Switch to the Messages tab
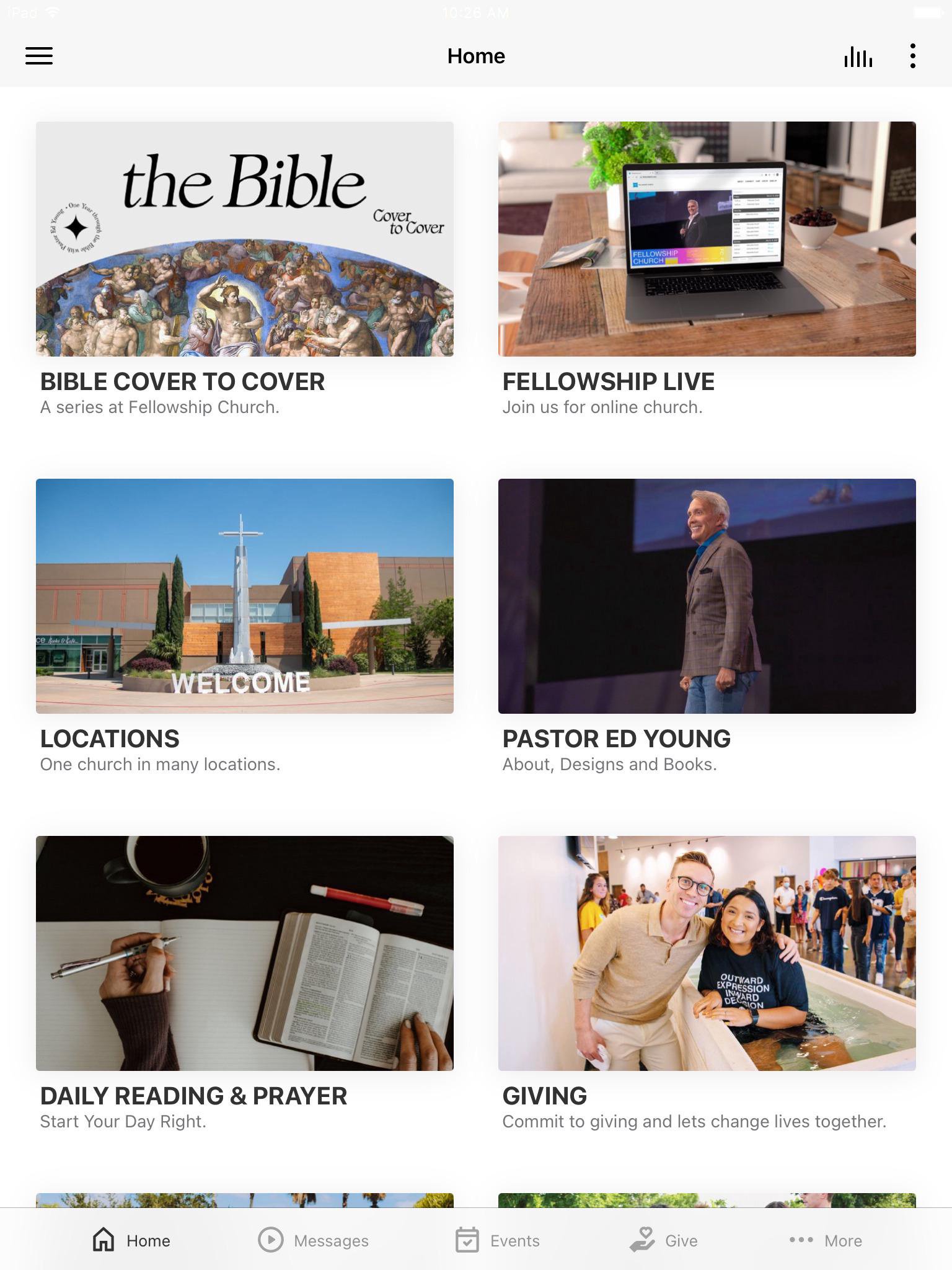Image resolution: width=952 pixels, height=1270 pixels. [314, 1240]
